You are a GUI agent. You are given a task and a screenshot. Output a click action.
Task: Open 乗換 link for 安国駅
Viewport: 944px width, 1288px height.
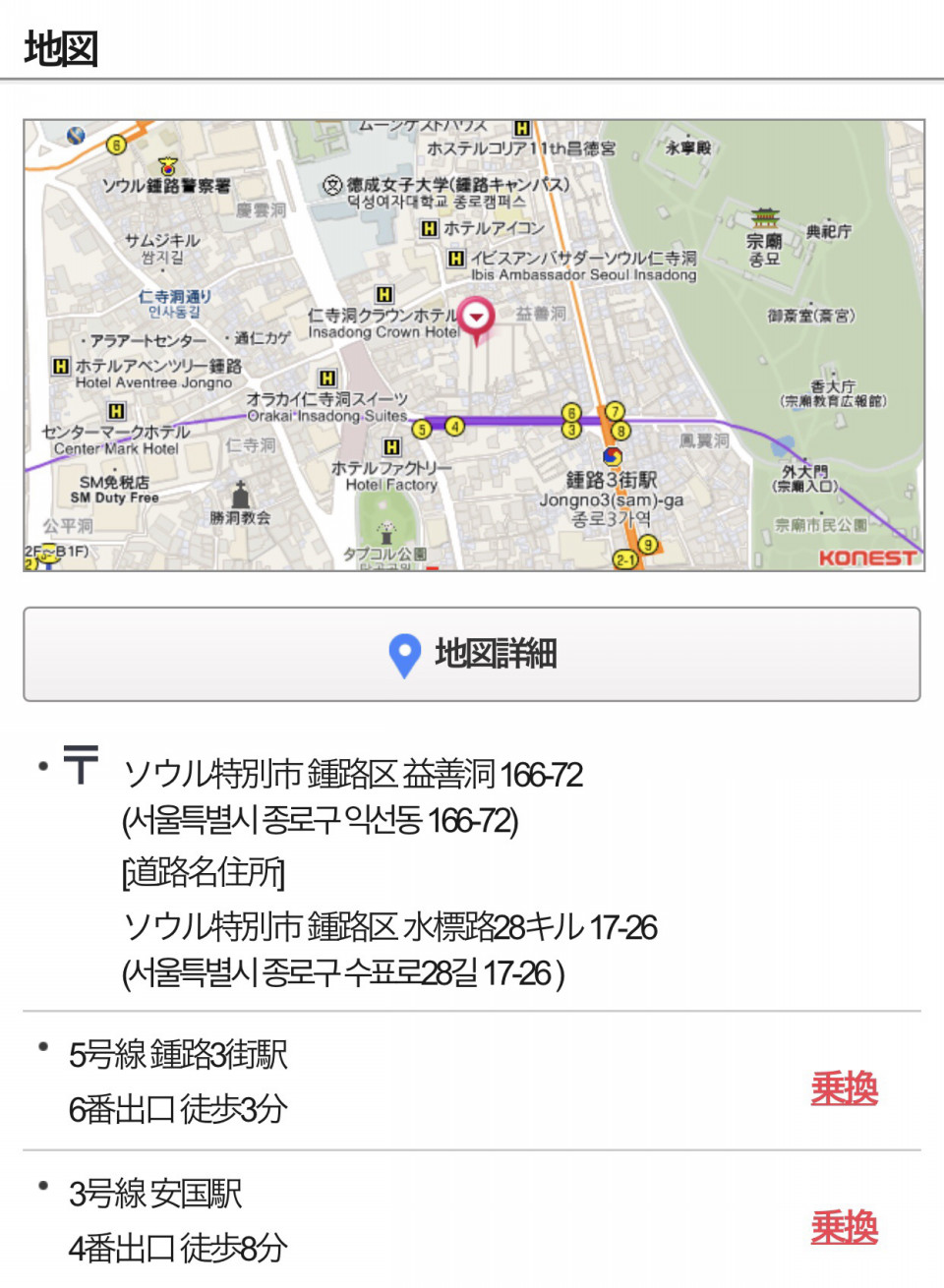pos(844,1227)
